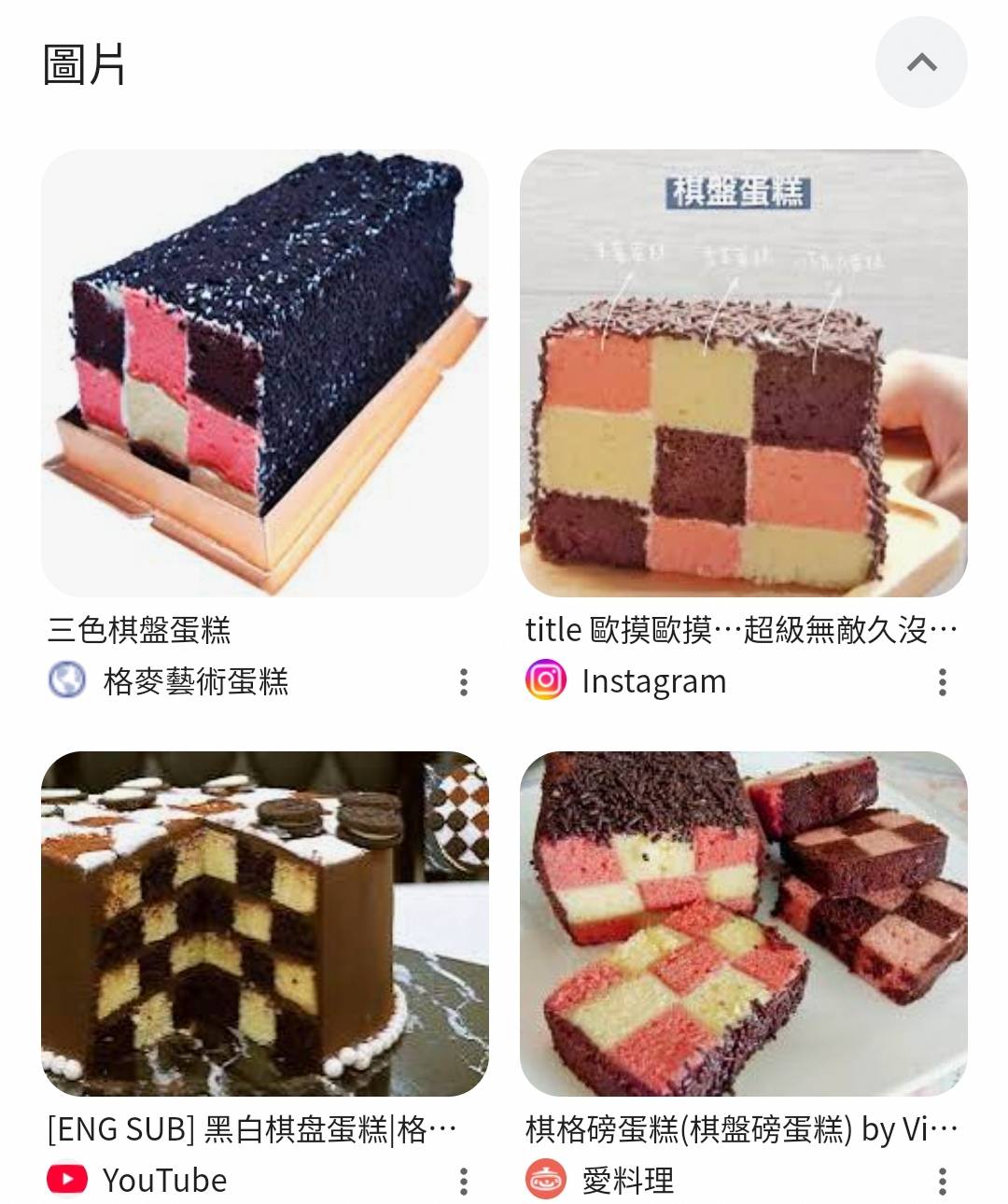The width and height of the screenshot is (1008, 1204).
Task: Collapse the 圖片 section with the chevron
Action: coord(920,63)
